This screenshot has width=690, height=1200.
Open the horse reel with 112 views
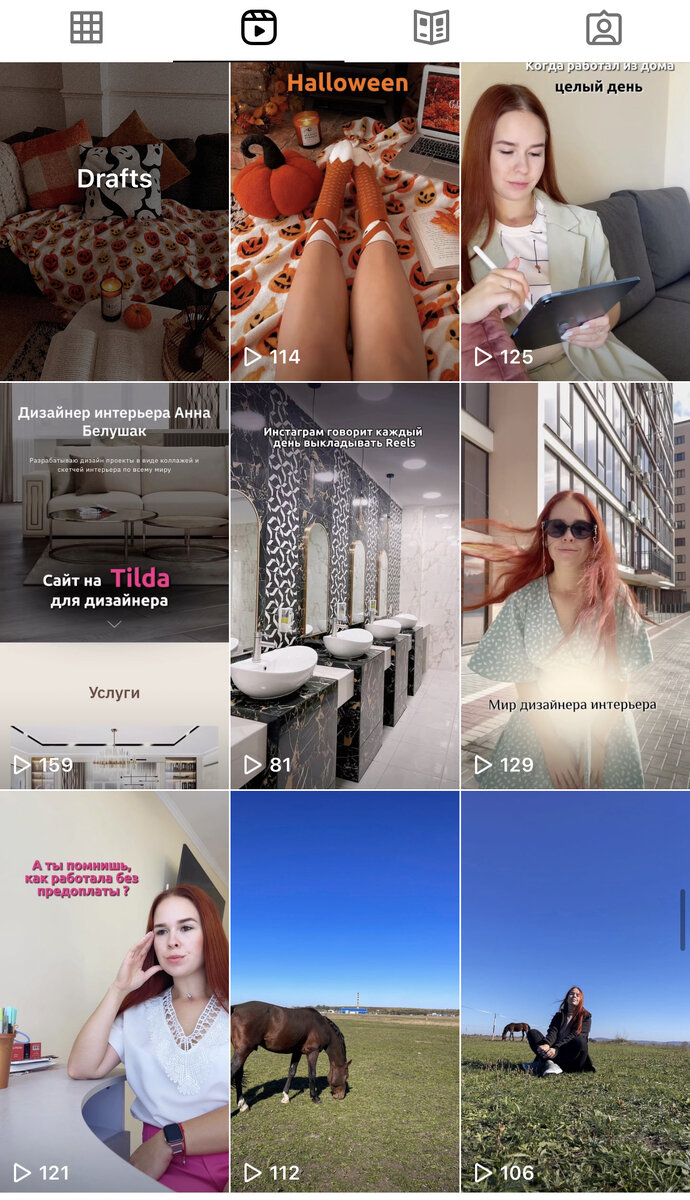pos(345,992)
